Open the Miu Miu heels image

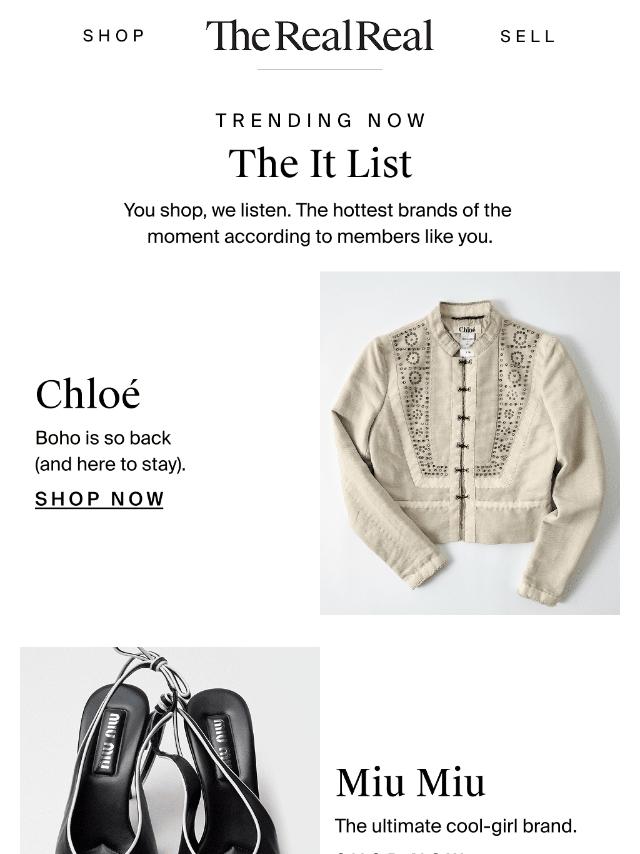(x=170, y=750)
